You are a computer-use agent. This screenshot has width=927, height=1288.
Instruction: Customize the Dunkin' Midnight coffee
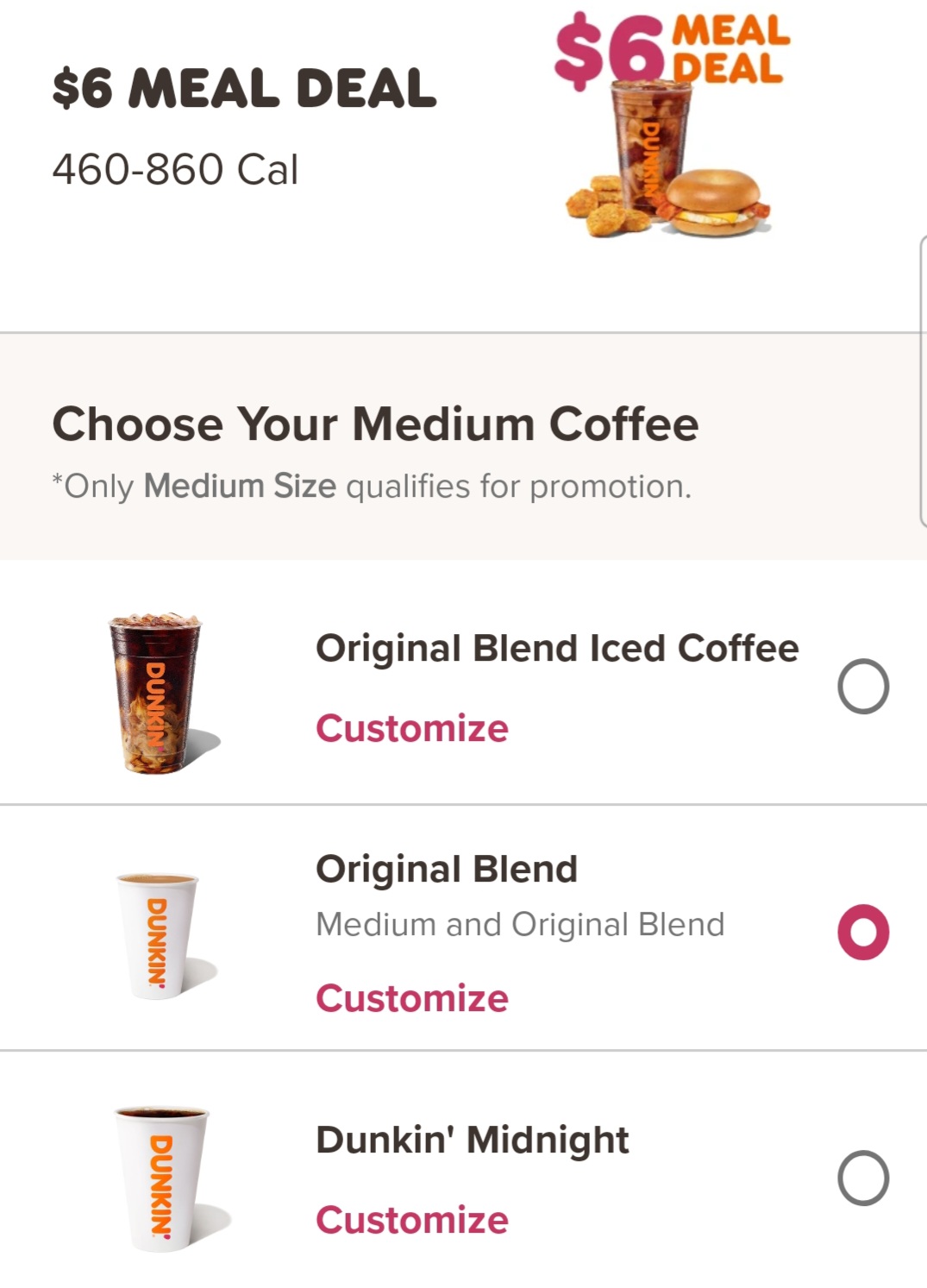point(411,1221)
